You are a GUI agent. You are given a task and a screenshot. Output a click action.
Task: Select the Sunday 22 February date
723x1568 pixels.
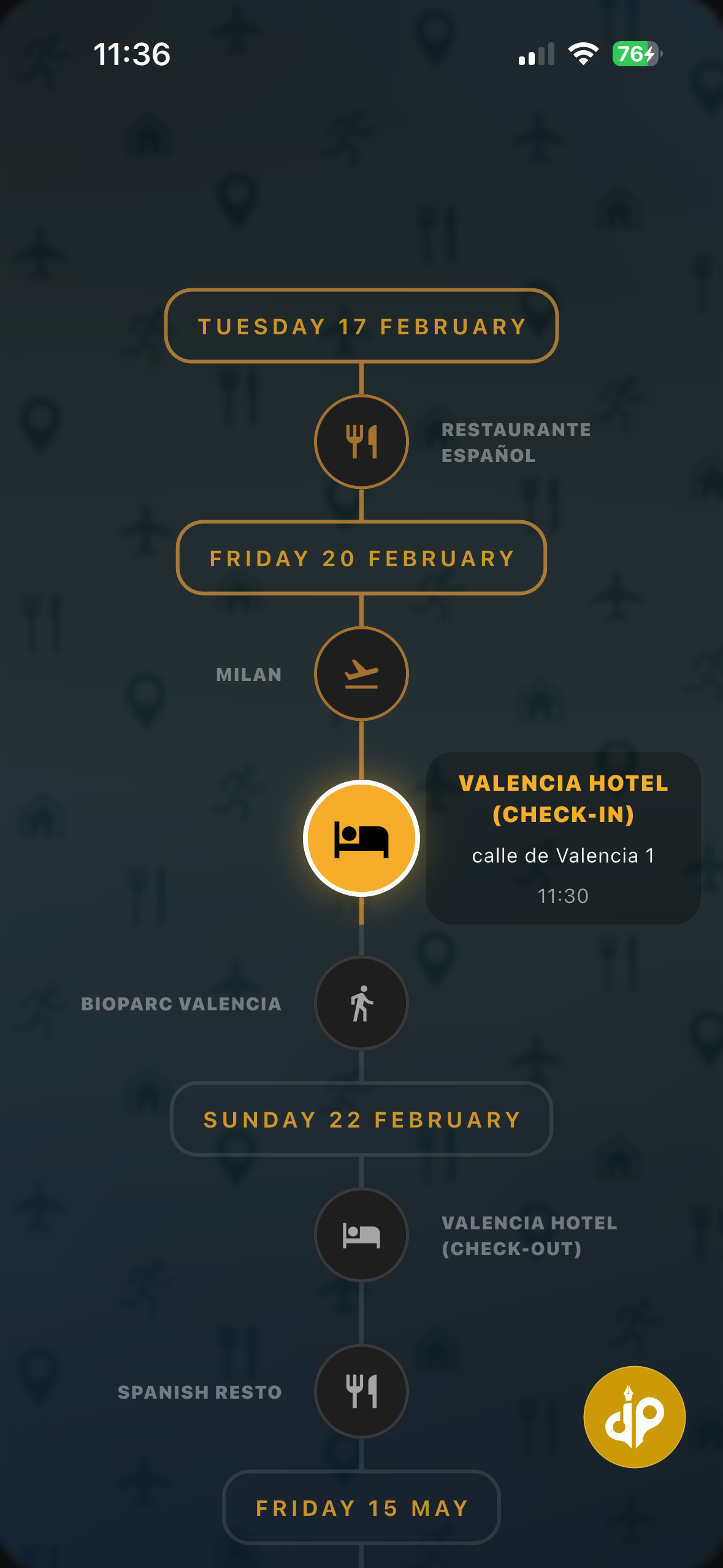point(361,1119)
